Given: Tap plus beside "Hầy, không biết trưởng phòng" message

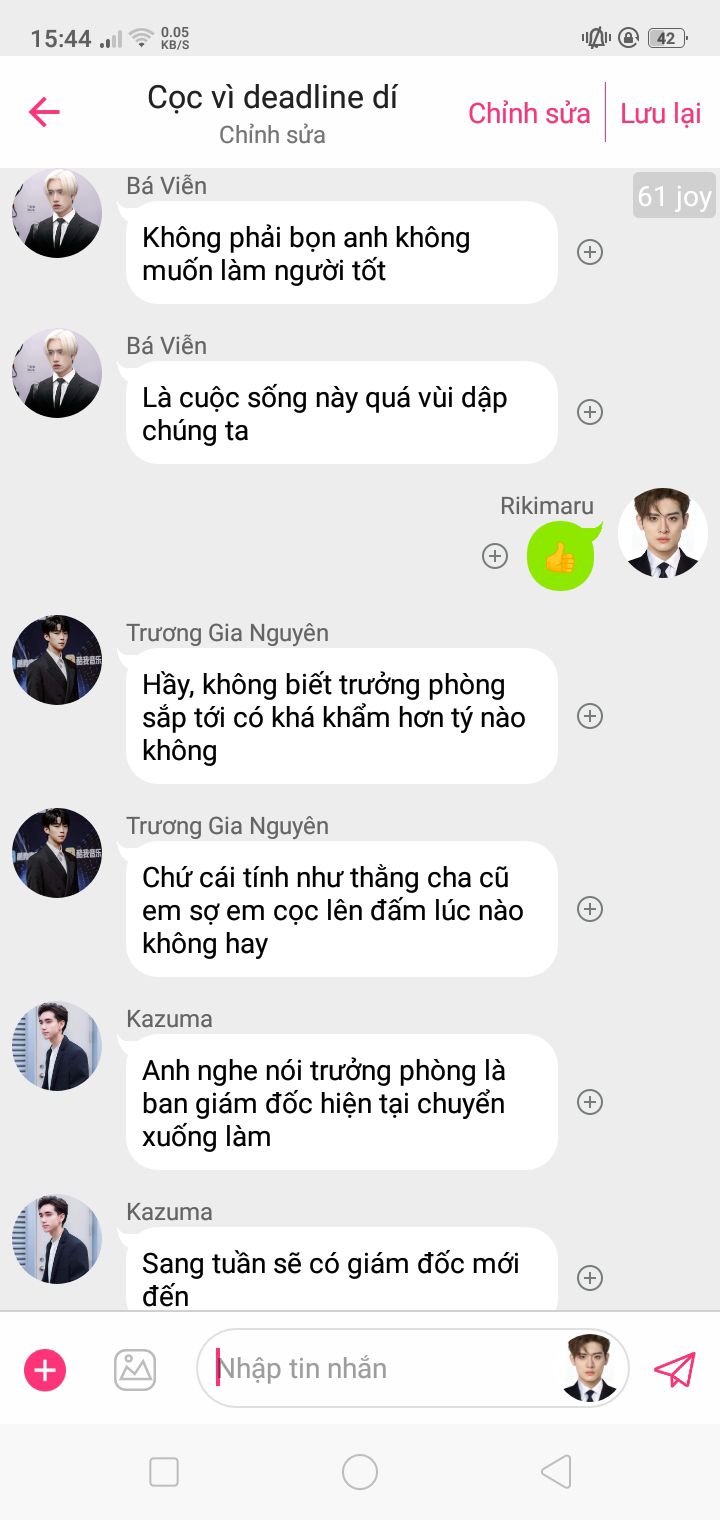Looking at the screenshot, I should pyautogui.click(x=590, y=716).
